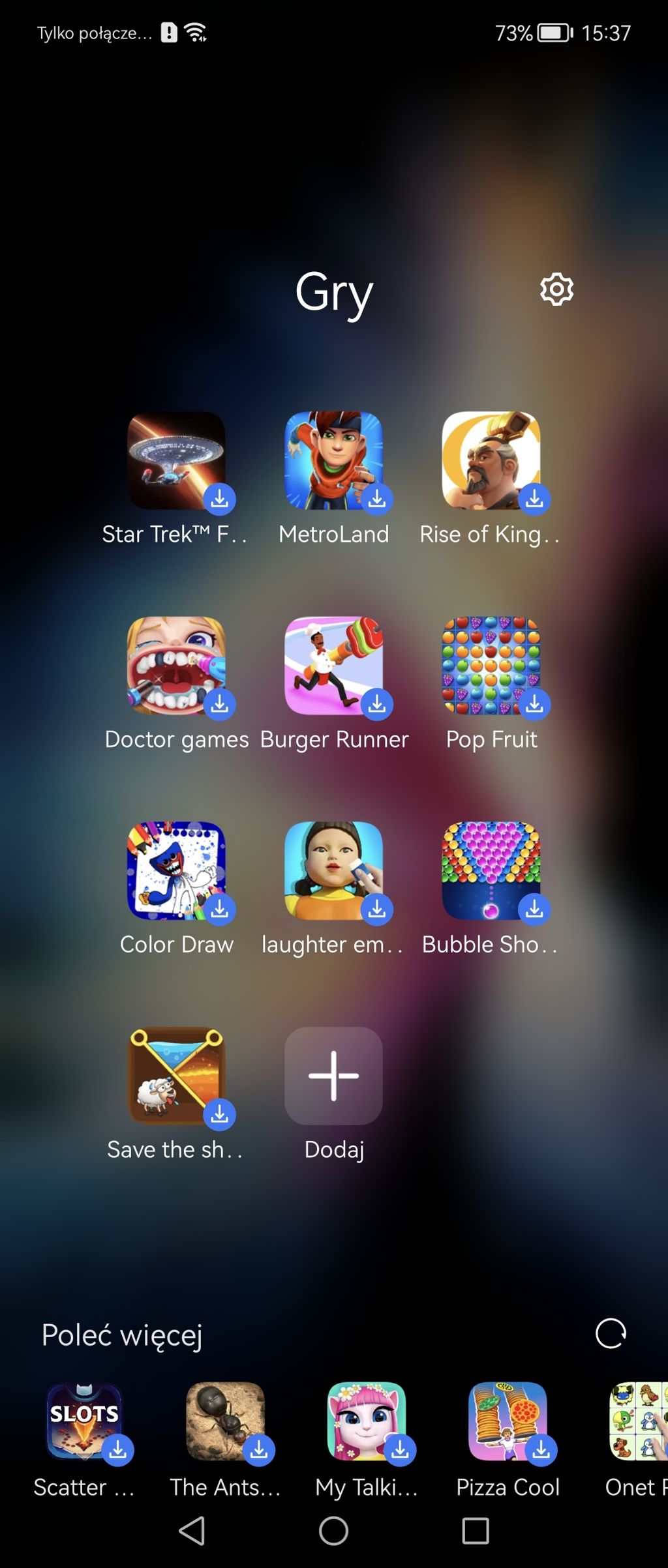Select the recommended The Ants app
Image resolution: width=668 pixels, height=1568 pixels.
(x=226, y=1421)
